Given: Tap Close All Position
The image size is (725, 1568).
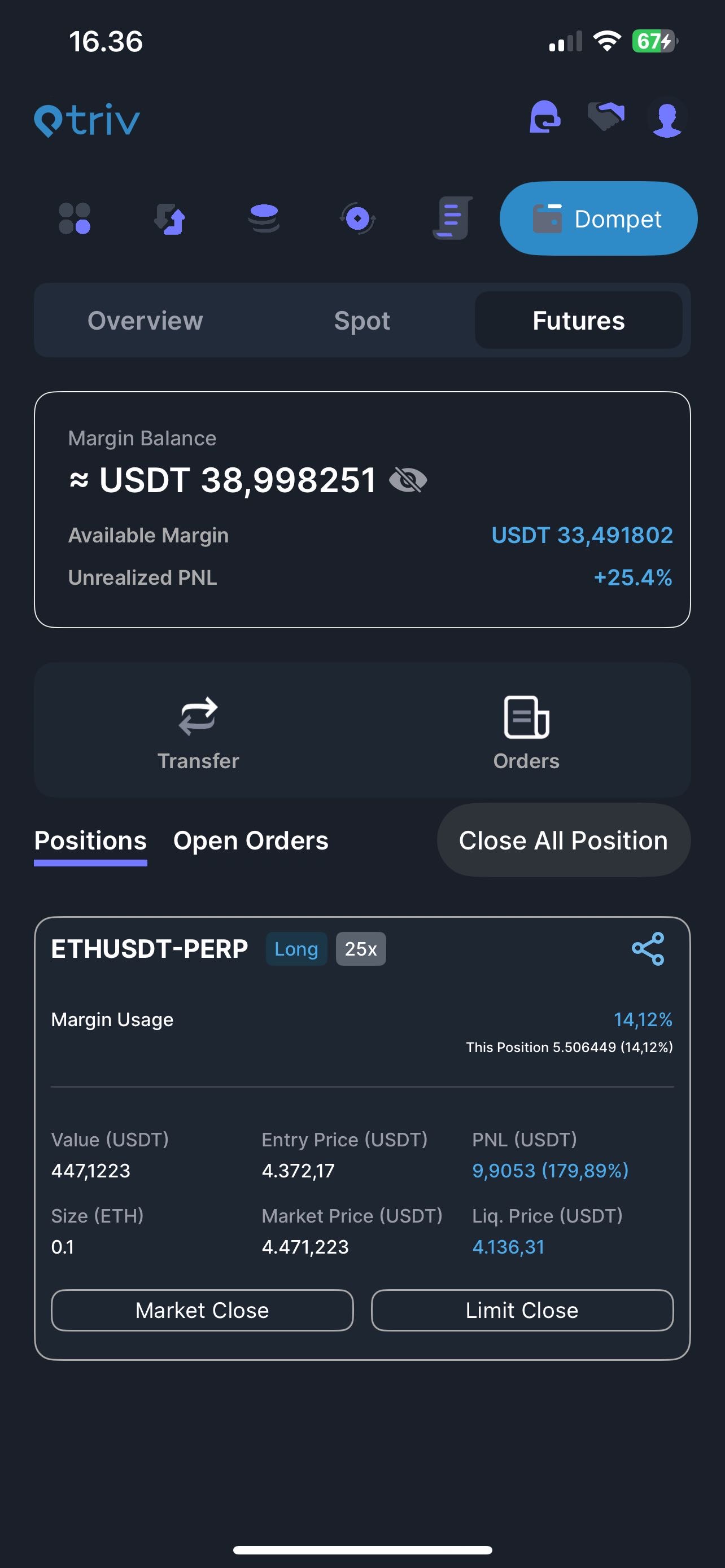Looking at the screenshot, I should coord(564,840).
